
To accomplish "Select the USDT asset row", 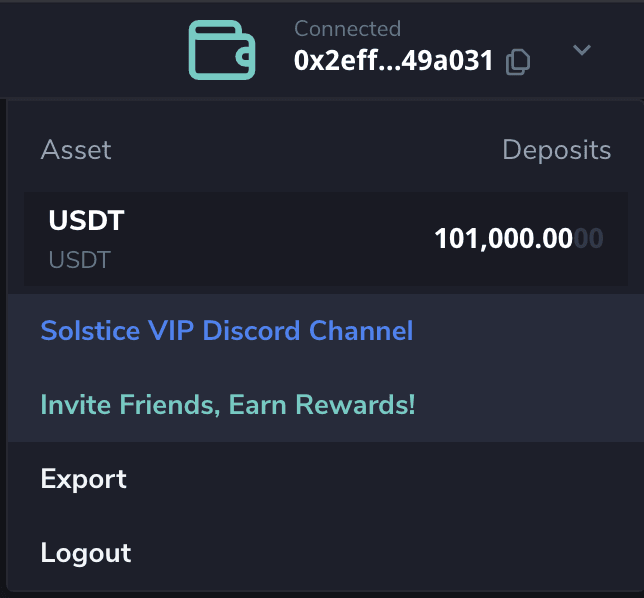I will pos(325,239).
